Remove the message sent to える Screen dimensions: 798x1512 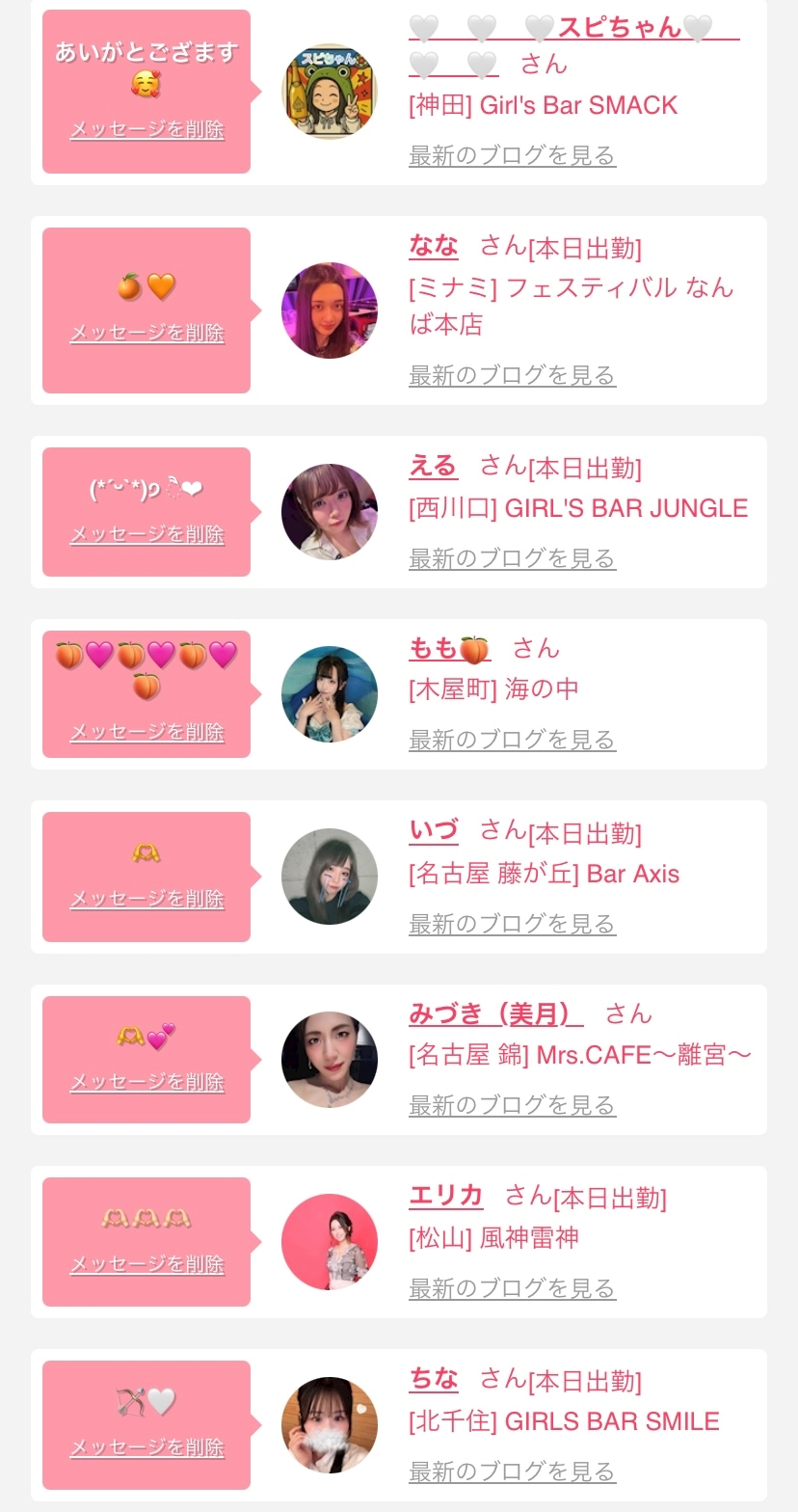[x=146, y=535]
